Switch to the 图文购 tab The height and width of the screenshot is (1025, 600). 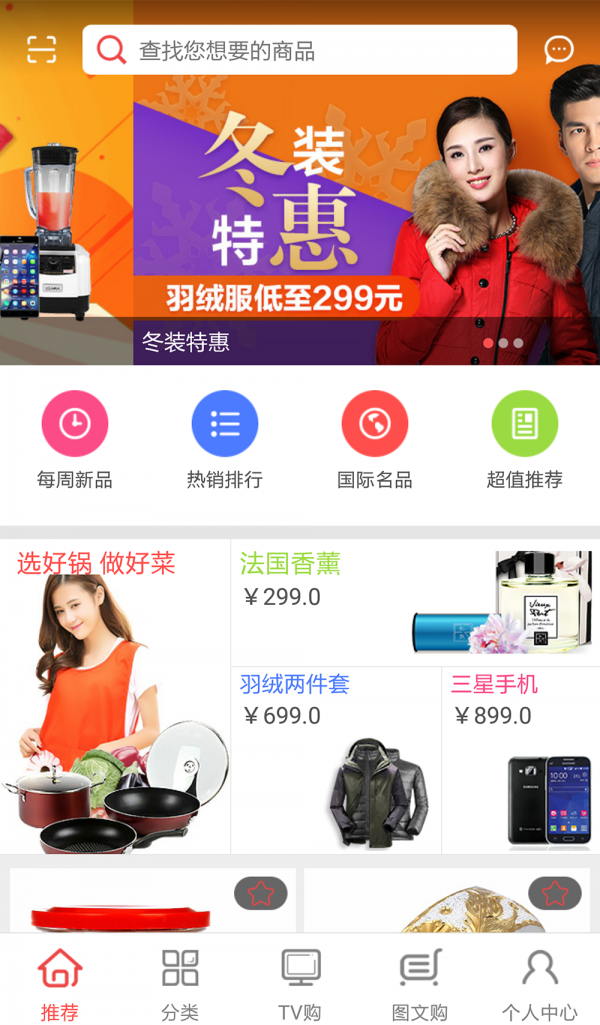coord(420,984)
